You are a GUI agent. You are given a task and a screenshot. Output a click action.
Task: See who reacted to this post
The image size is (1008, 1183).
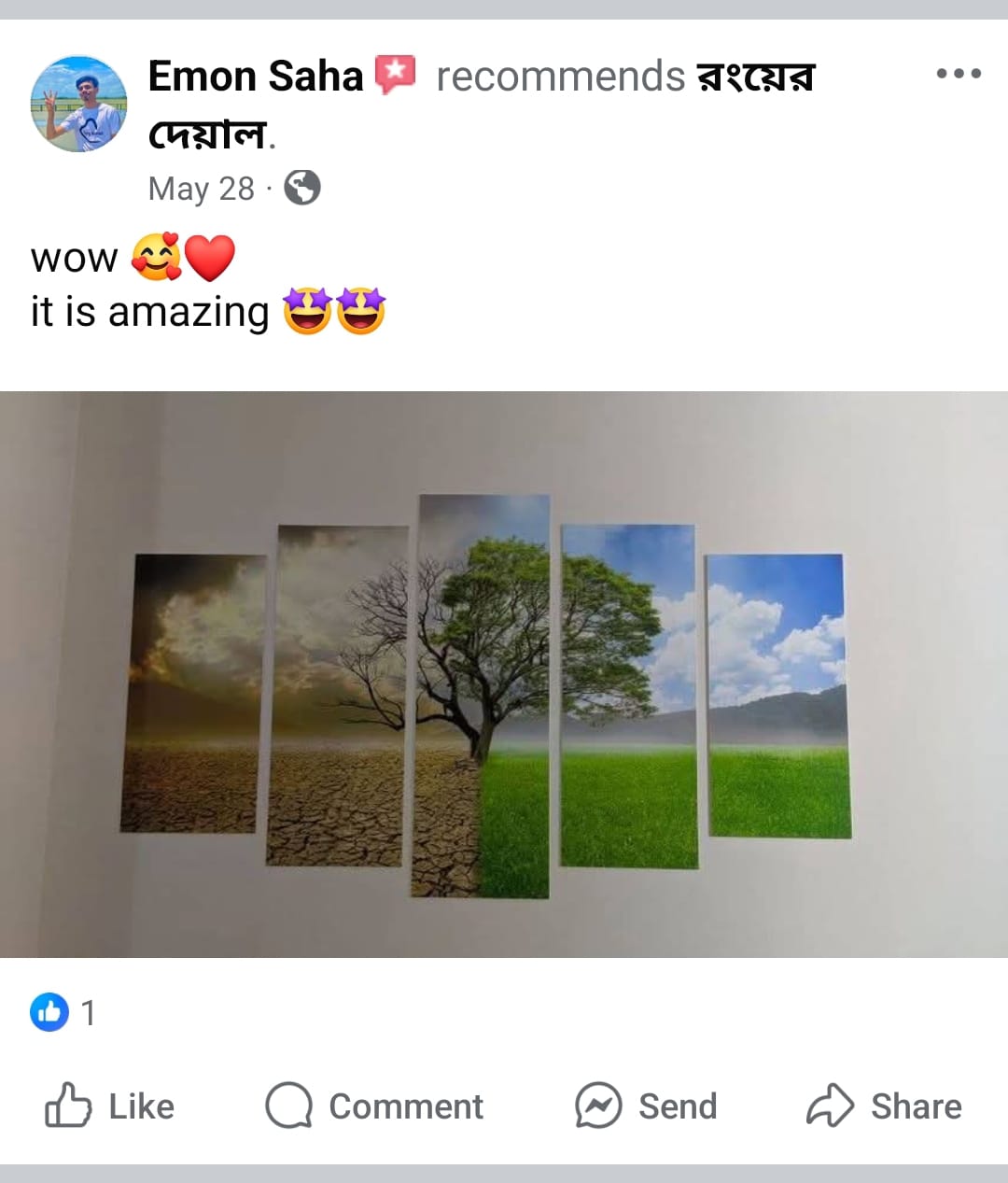tap(63, 1012)
